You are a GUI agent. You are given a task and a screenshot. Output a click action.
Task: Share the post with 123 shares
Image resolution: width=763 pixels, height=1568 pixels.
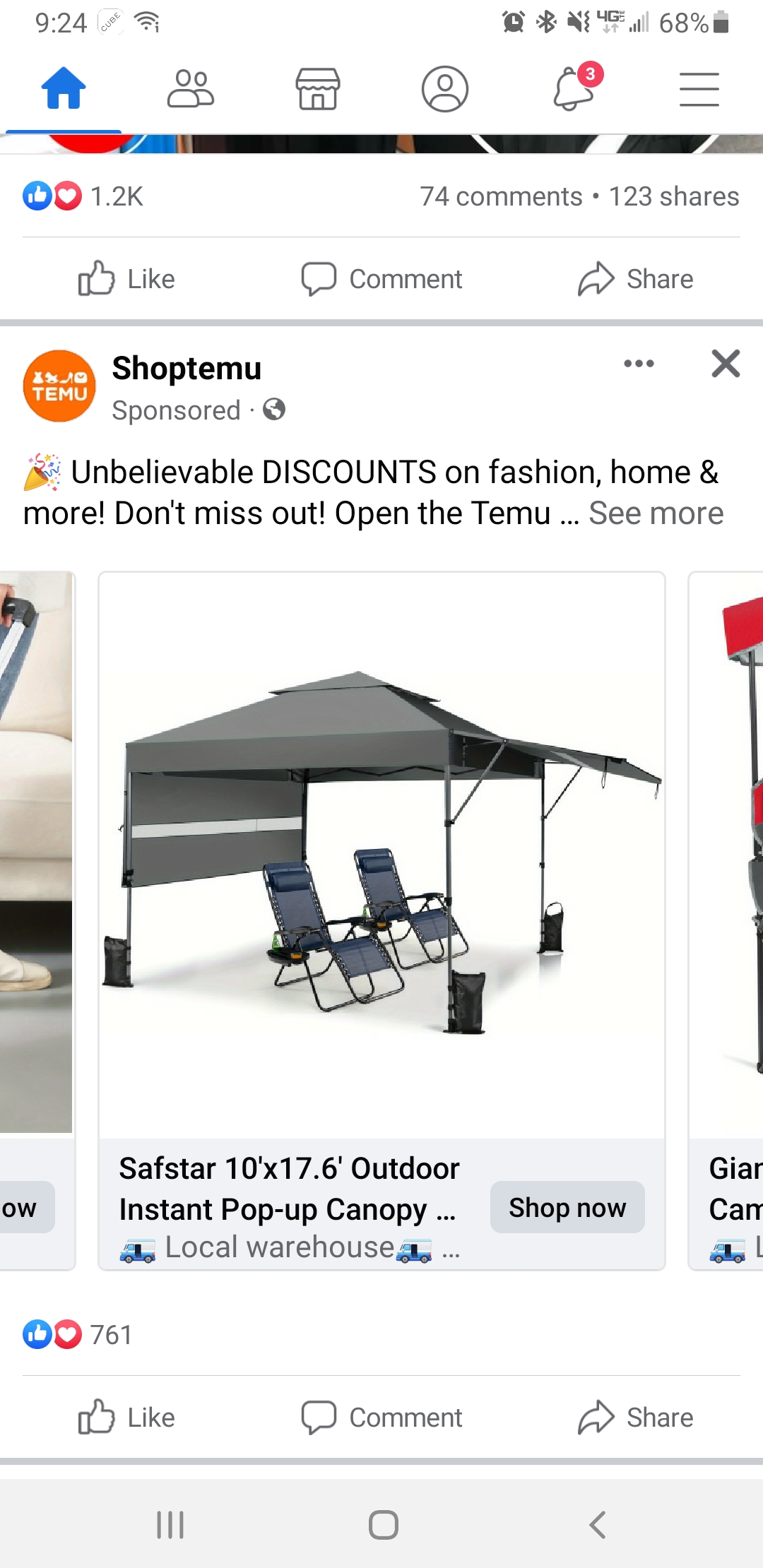point(636,279)
